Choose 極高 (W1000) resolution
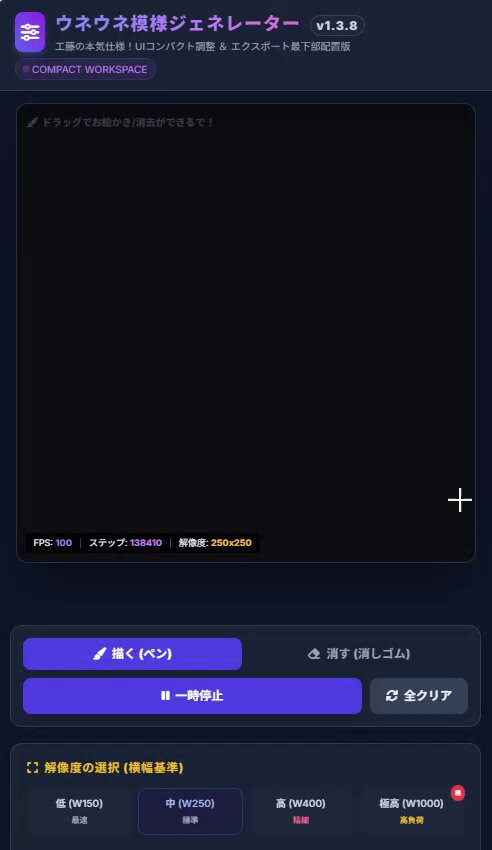 click(x=412, y=811)
